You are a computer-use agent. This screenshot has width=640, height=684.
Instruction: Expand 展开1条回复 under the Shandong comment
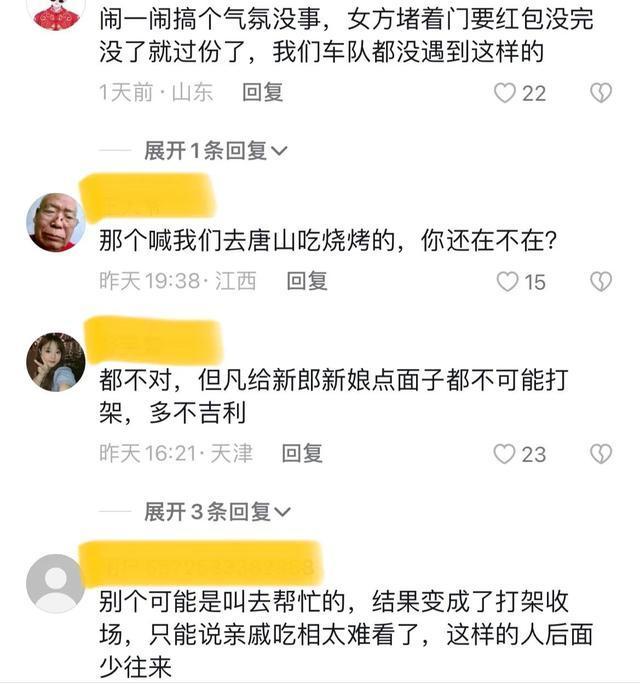point(215,151)
